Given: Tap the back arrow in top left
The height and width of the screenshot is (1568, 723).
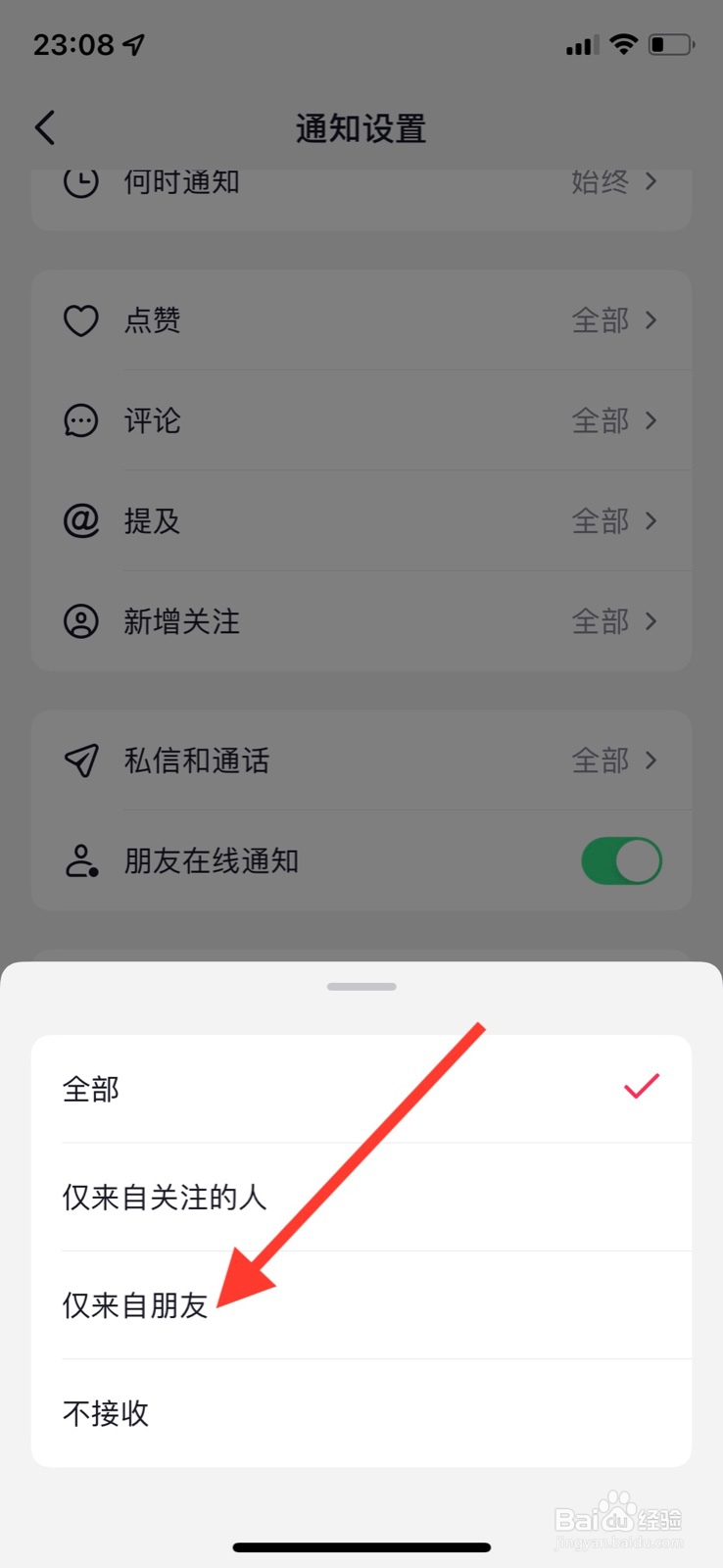Looking at the screenshot, I should [x=44, y=127].
